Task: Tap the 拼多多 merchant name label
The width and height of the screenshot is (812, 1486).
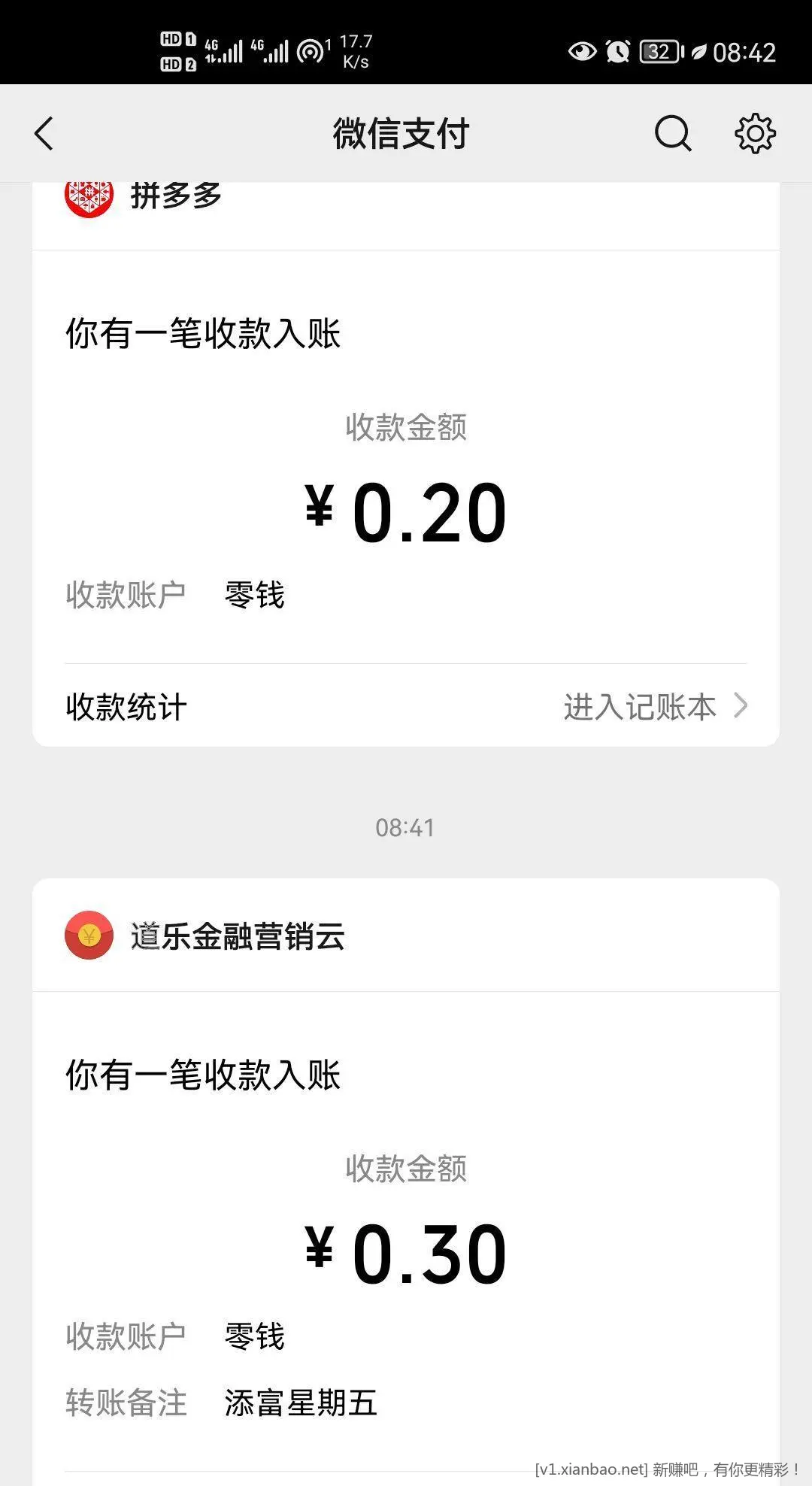Action: 177,196
